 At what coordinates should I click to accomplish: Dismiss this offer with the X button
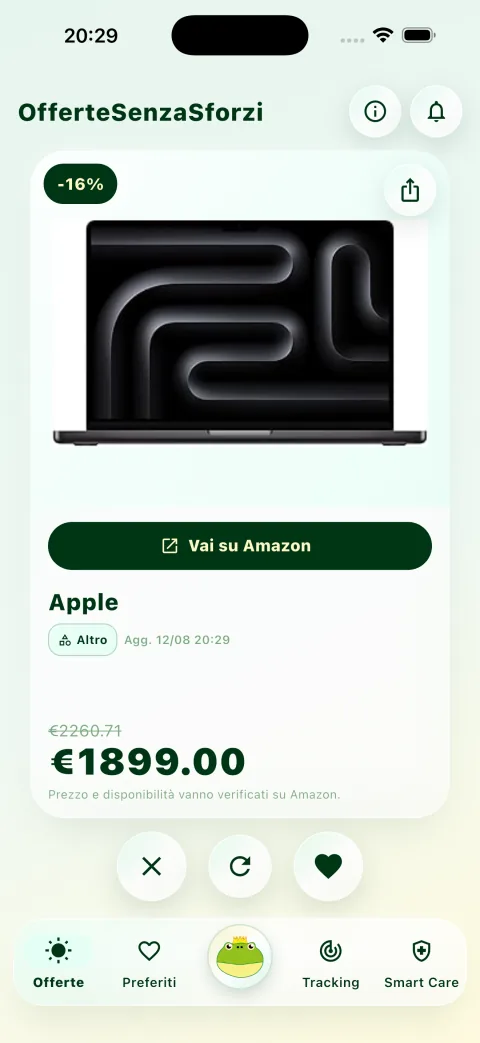(x=152, y=866)
